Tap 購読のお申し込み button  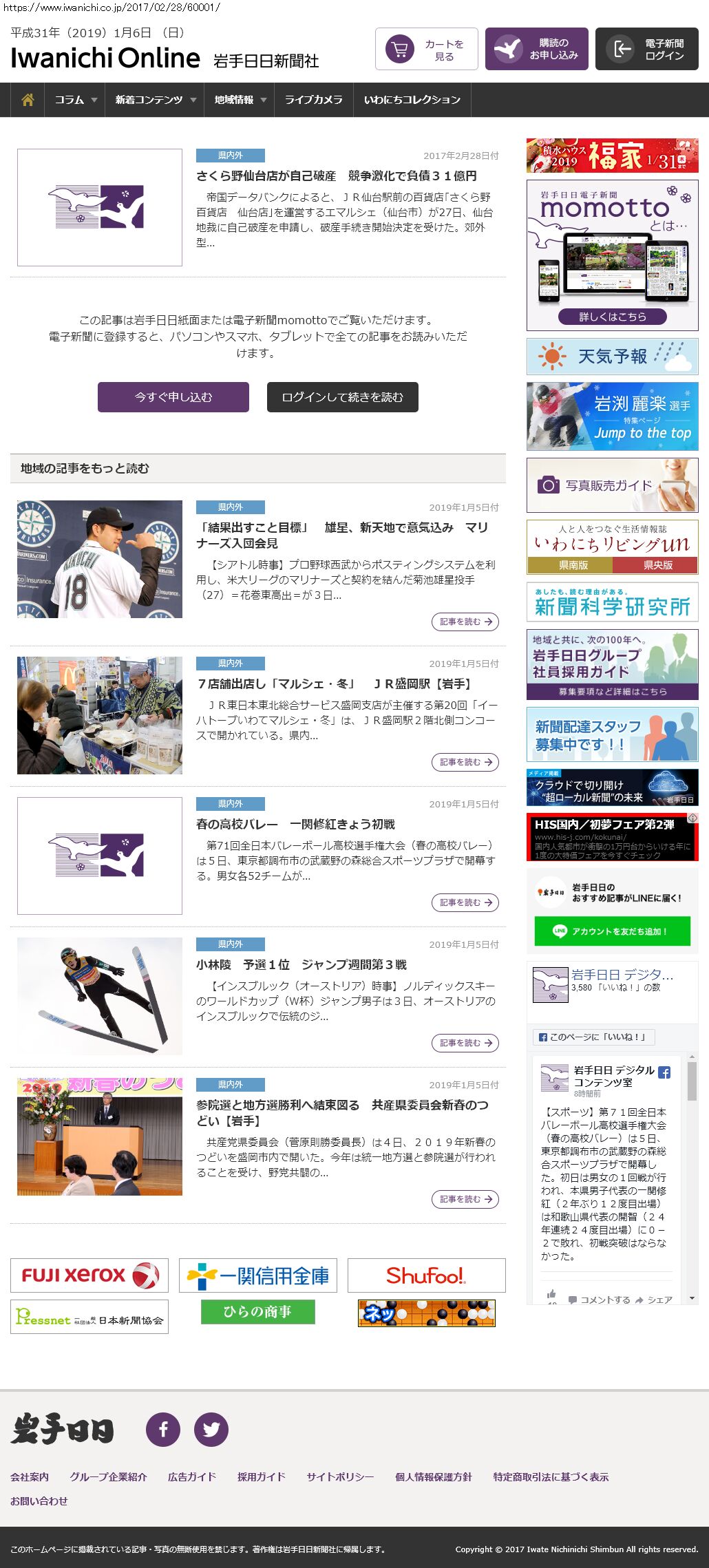coord(537,49)
